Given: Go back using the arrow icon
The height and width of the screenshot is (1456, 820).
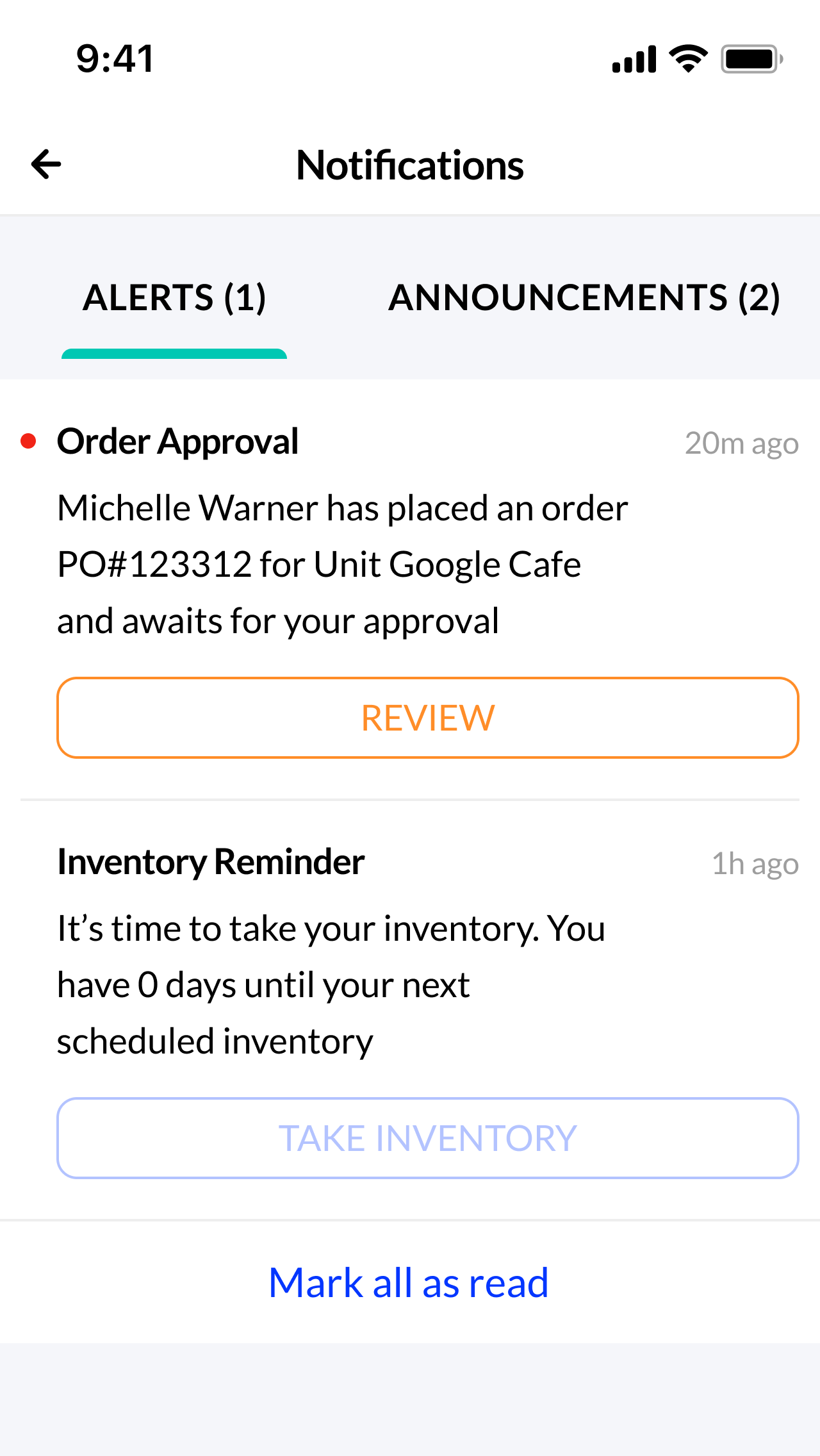Looking at the screenshot, I should click(46, 165).
